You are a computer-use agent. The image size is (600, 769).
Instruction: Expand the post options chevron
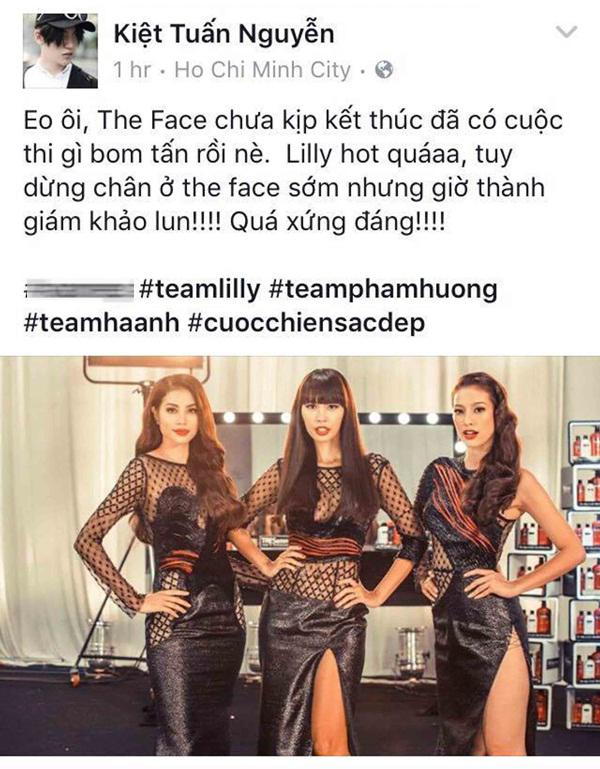click(566, 33)
